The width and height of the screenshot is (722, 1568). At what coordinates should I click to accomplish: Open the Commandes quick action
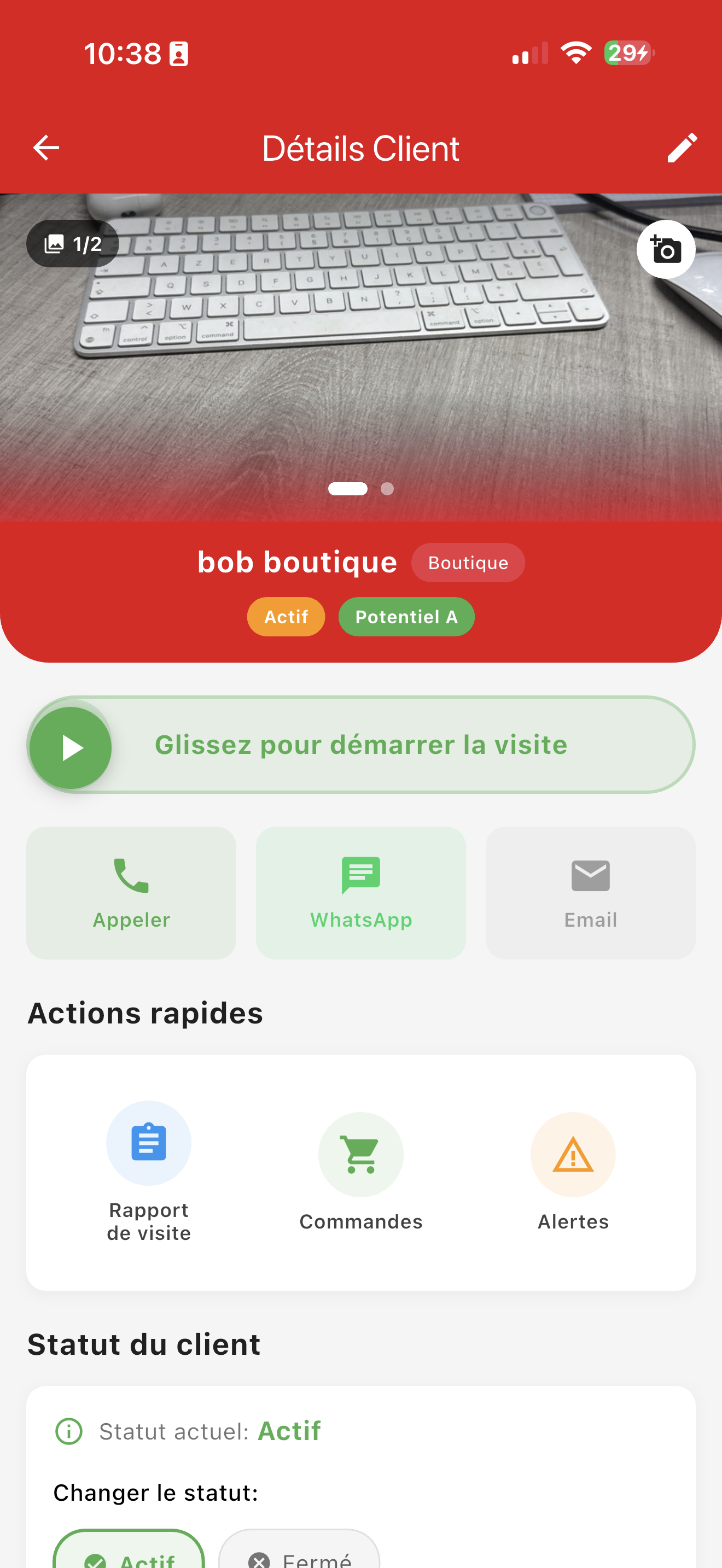360,1169
